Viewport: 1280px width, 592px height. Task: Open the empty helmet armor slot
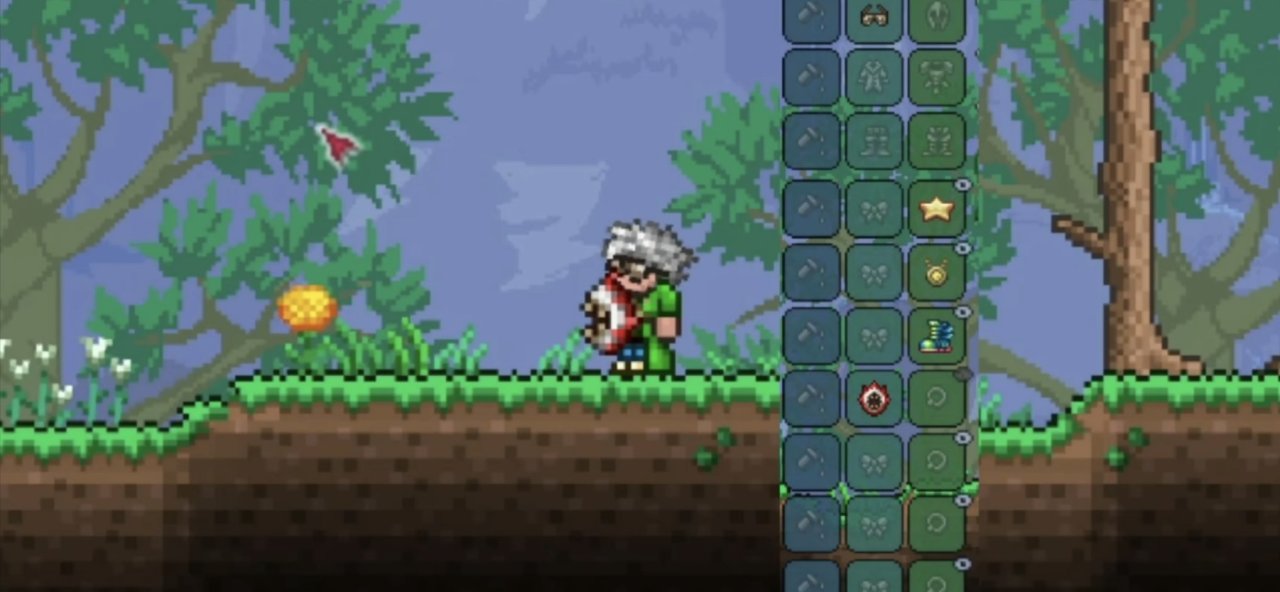tap(937, 18)
